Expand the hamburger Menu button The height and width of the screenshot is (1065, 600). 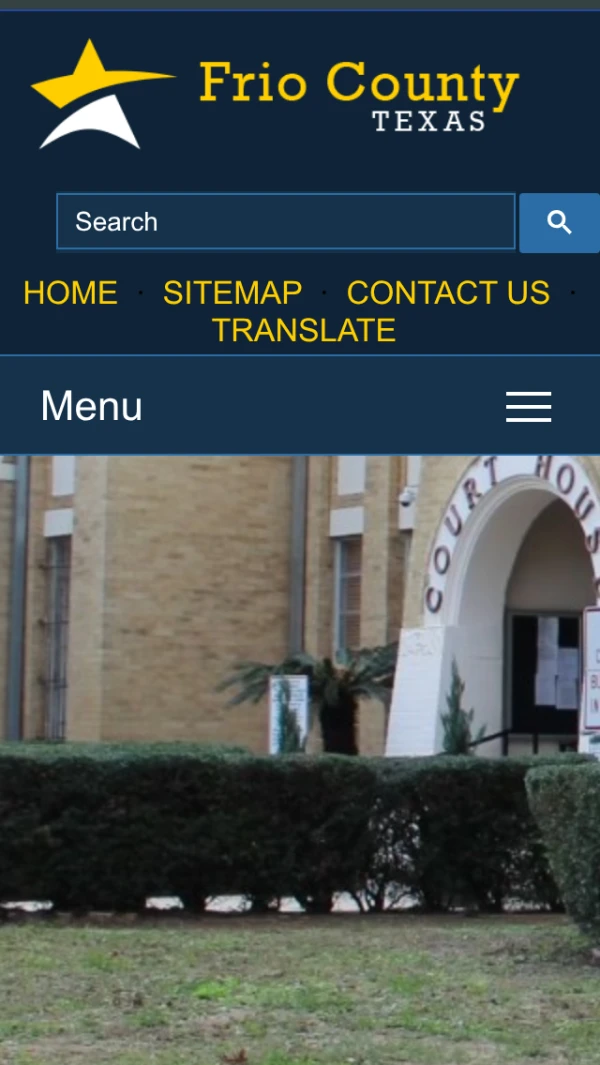[528, 406]
